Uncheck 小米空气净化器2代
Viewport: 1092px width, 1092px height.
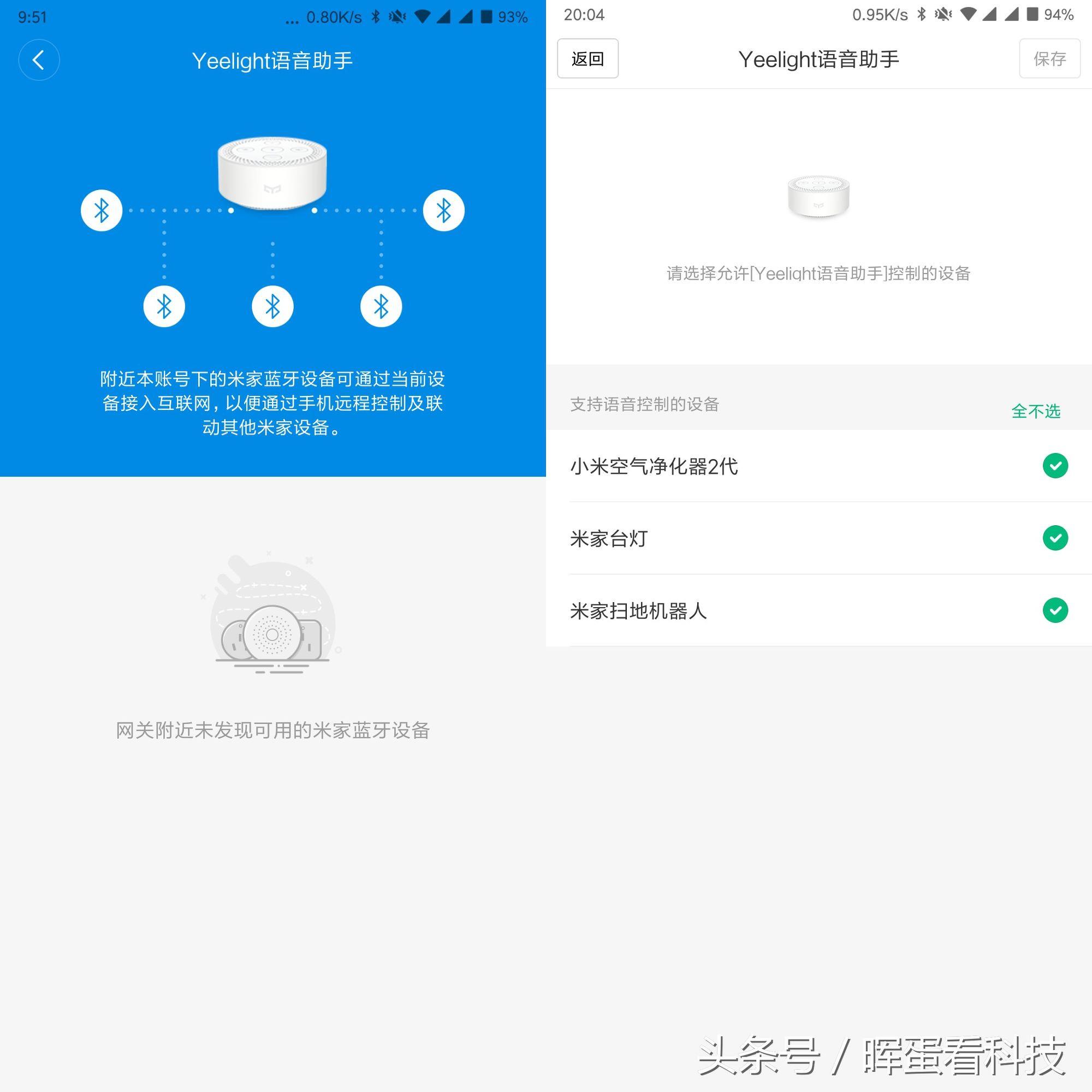pyautogui.click(x=1055, y=466)
